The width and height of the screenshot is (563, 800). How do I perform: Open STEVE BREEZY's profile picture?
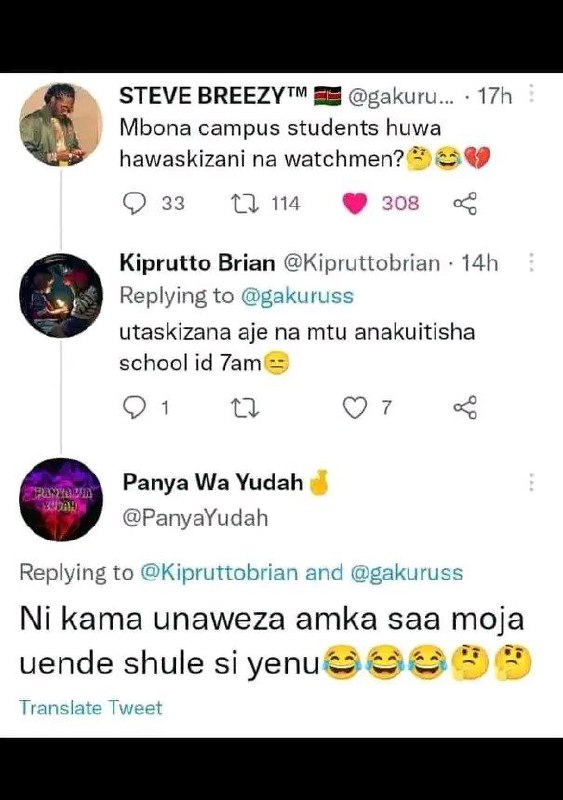point(61,124)
